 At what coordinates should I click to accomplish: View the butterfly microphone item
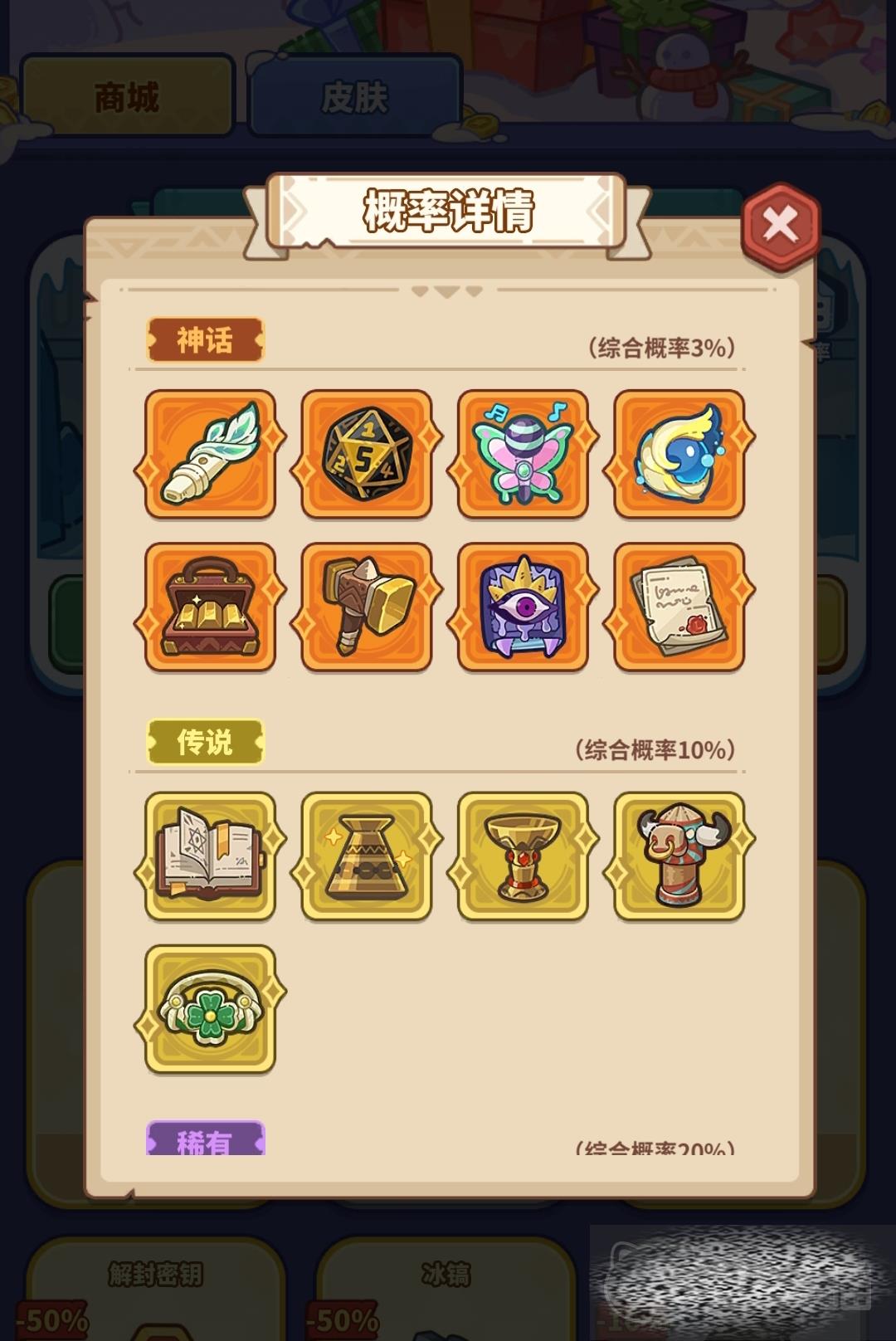pyautogui.click(x=523, y=454)
